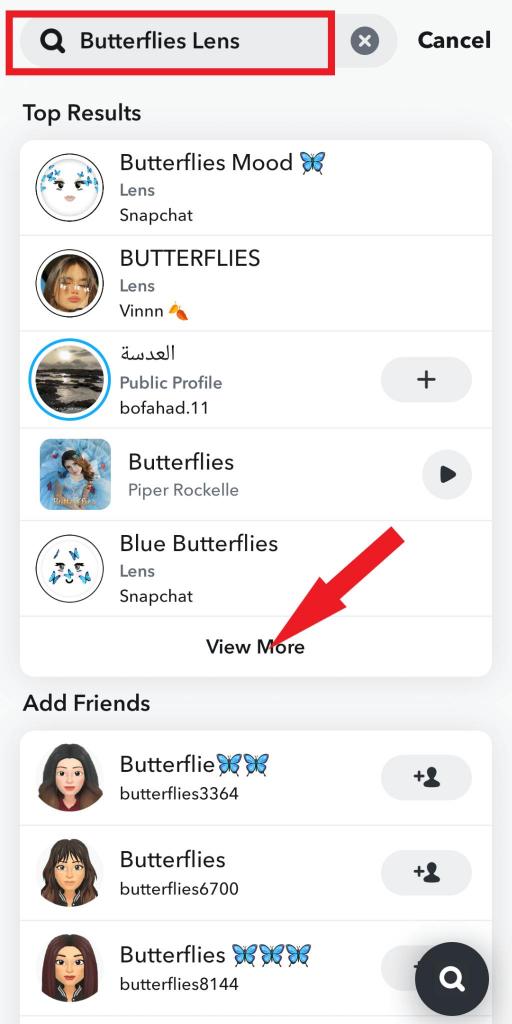View more top results
Screen dimensions: 512x1024
[x=255, y=647]
